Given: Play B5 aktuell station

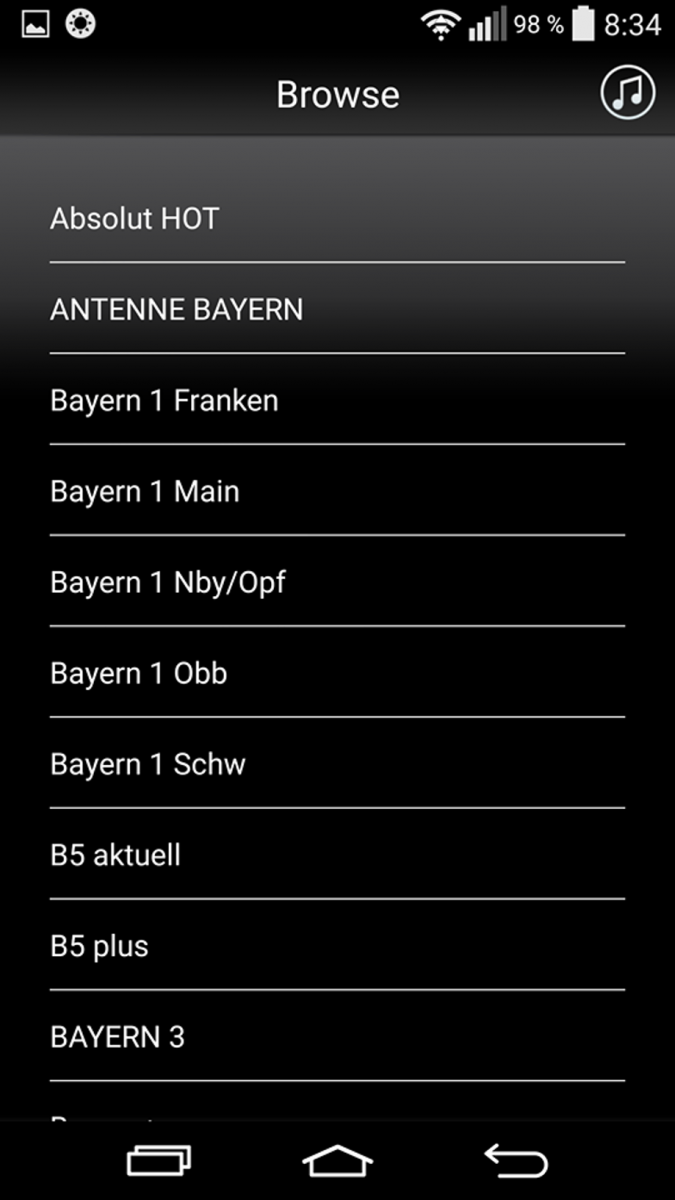Looking at the screenshot, I should coord(336,855).
